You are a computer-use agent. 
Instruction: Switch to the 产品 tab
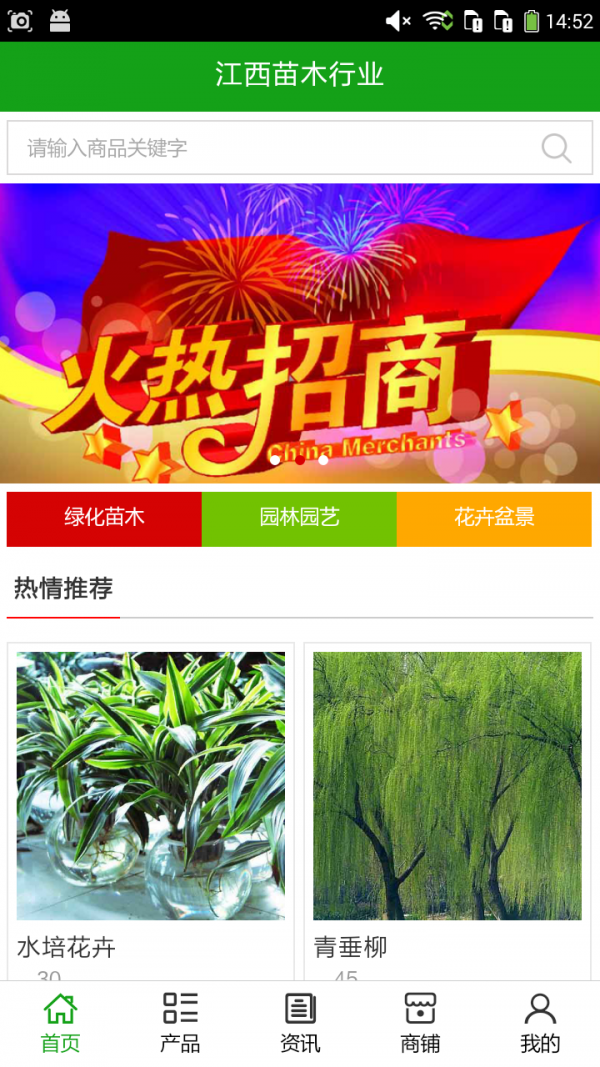tap(180, 1023)
